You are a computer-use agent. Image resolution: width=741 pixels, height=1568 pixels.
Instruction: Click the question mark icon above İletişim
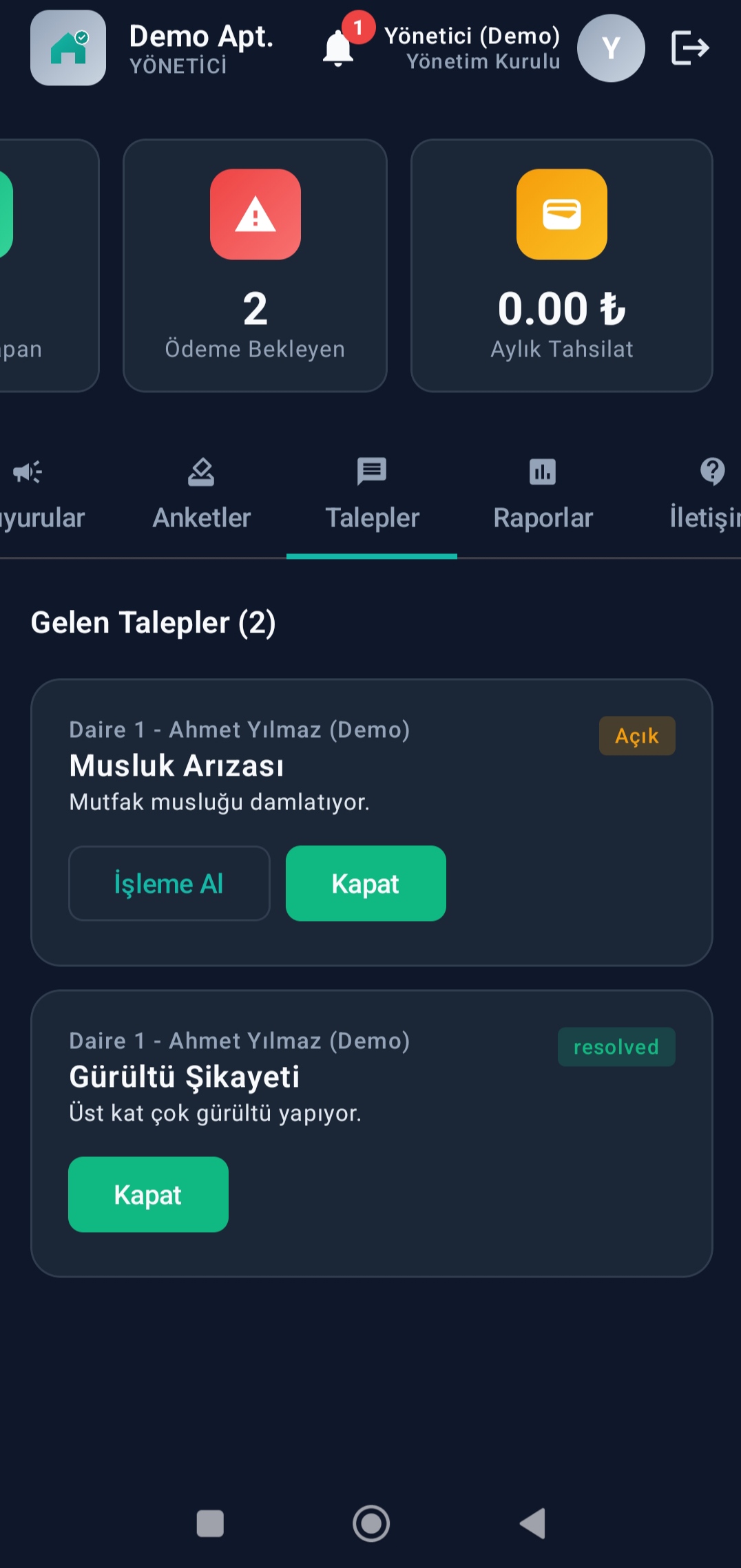coord(711,472)
